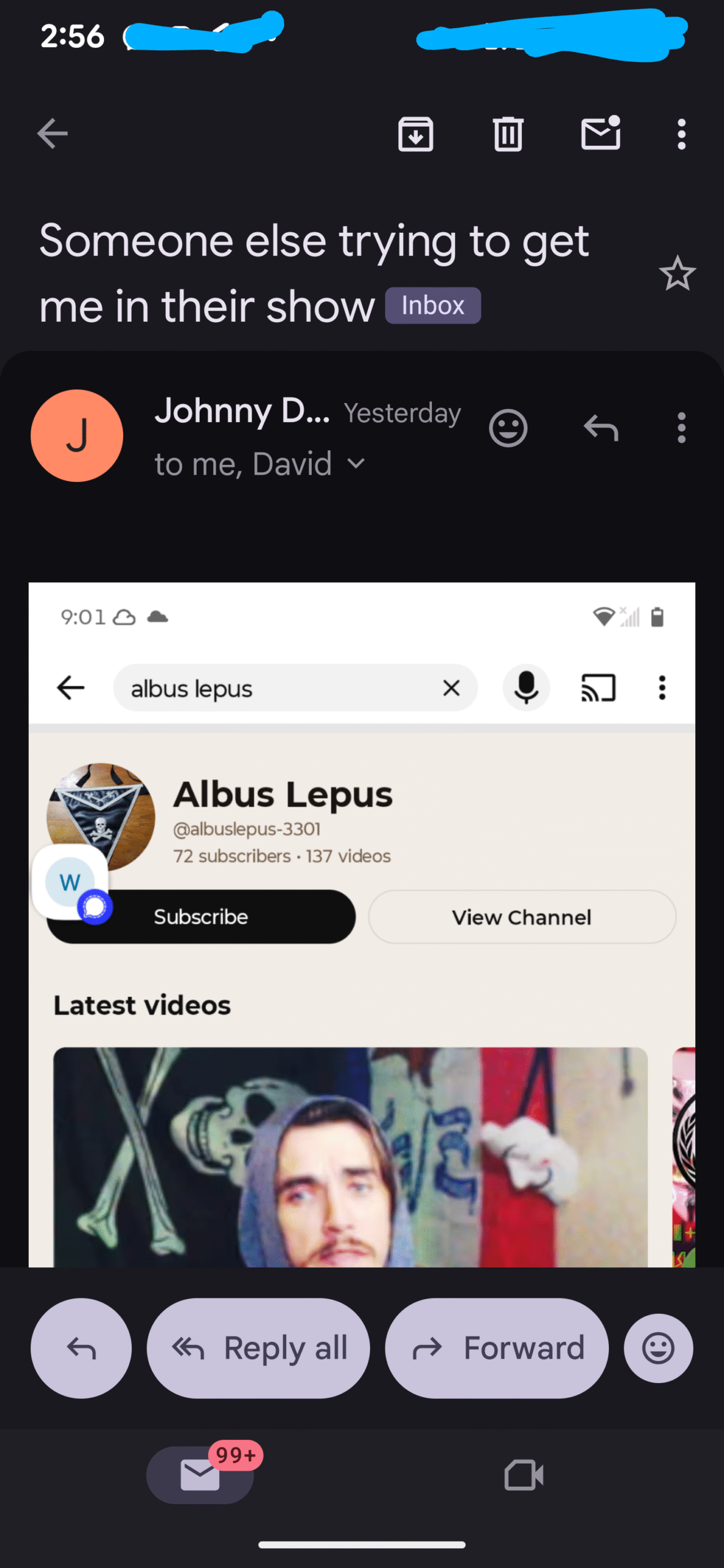Add emoji reaction next to Yesterday
Screen dimensions: 724x1568
508,428
